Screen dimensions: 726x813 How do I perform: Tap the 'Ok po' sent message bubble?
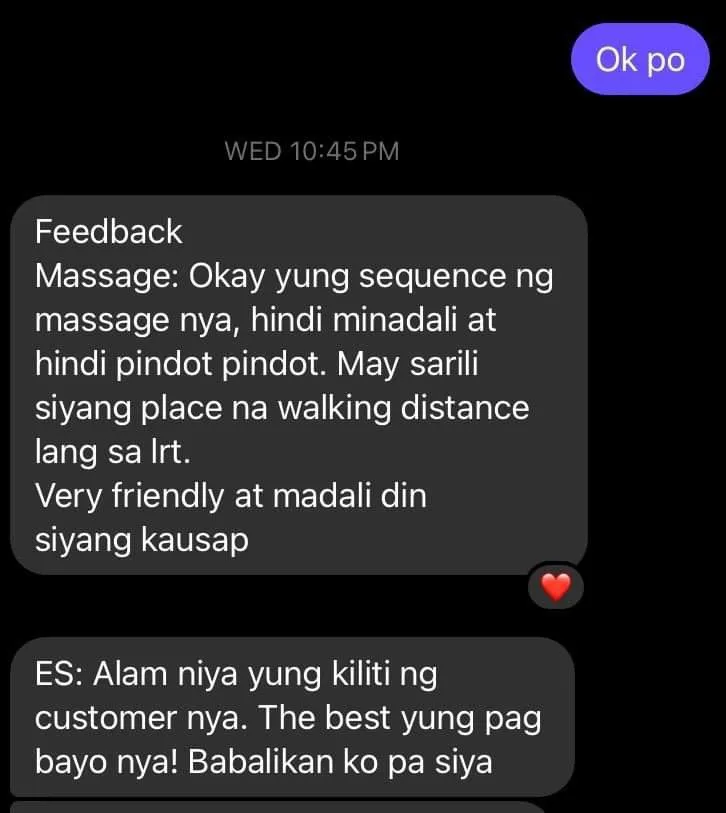(640, 60)
